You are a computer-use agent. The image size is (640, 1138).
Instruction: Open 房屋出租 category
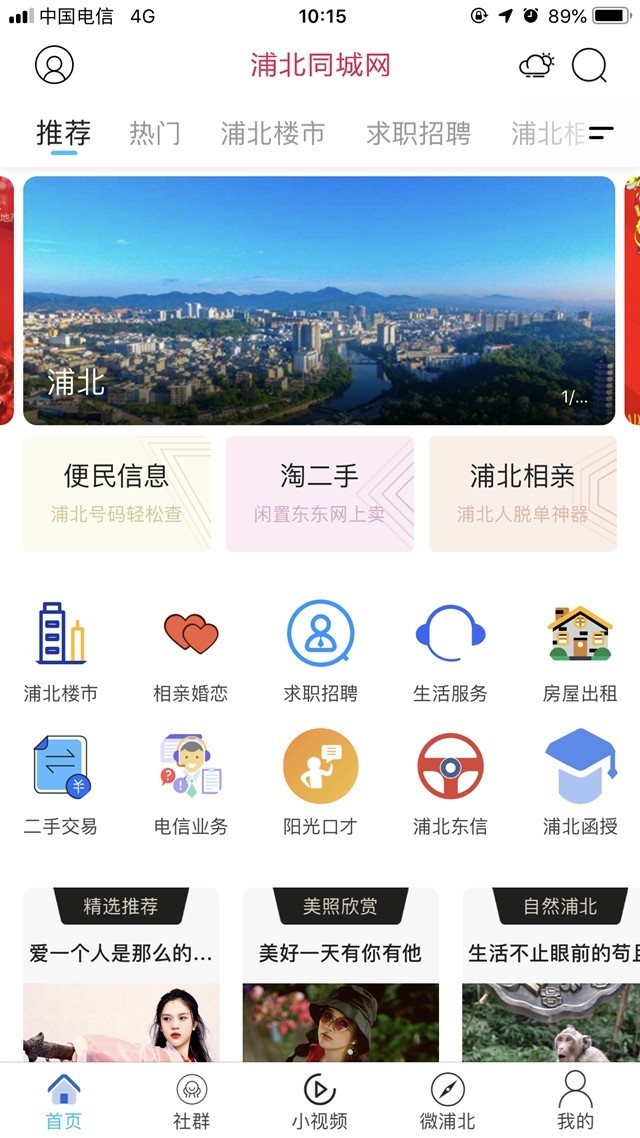click(580, 650)
